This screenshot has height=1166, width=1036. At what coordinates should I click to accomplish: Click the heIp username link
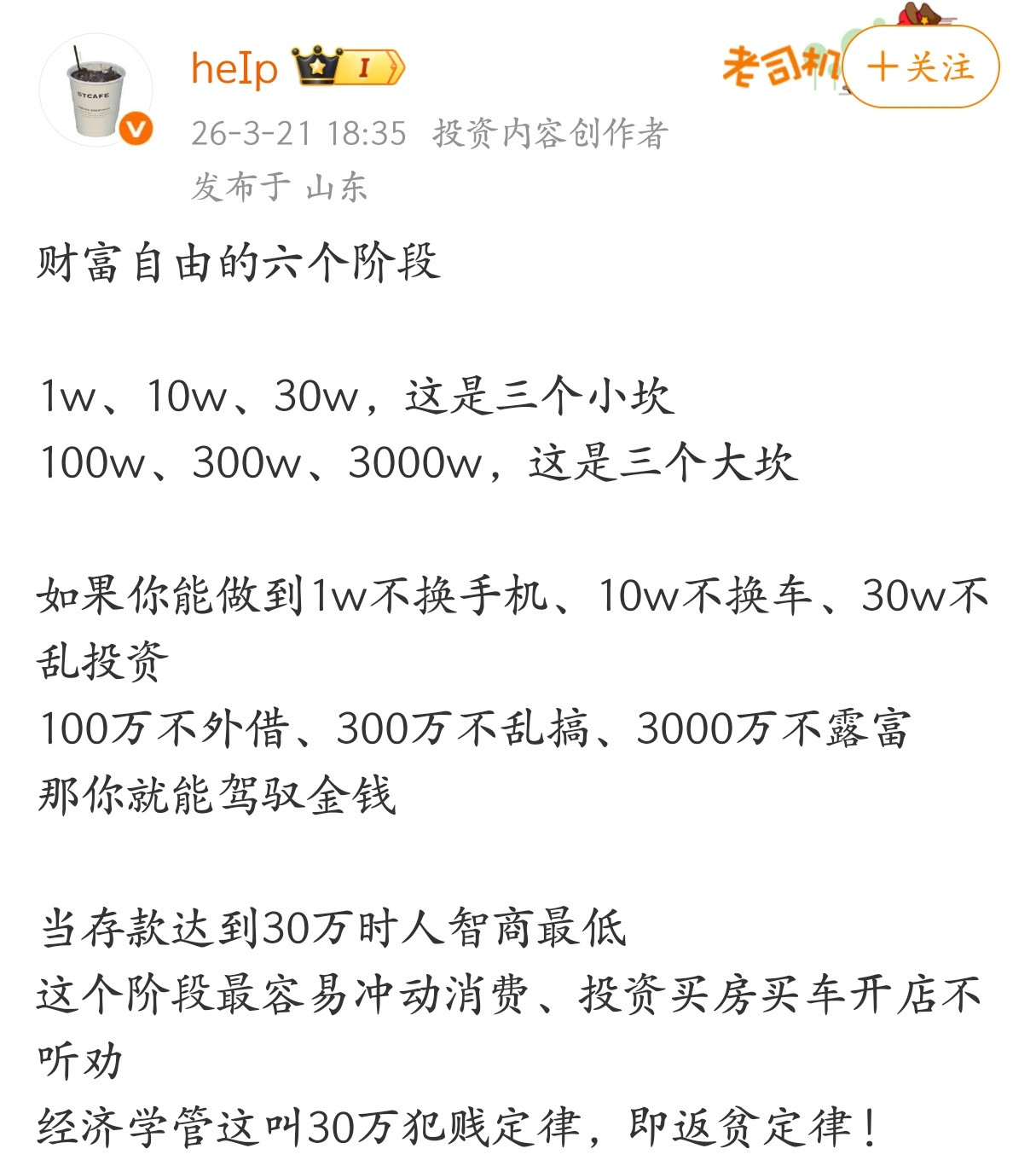tap(234, 68)
